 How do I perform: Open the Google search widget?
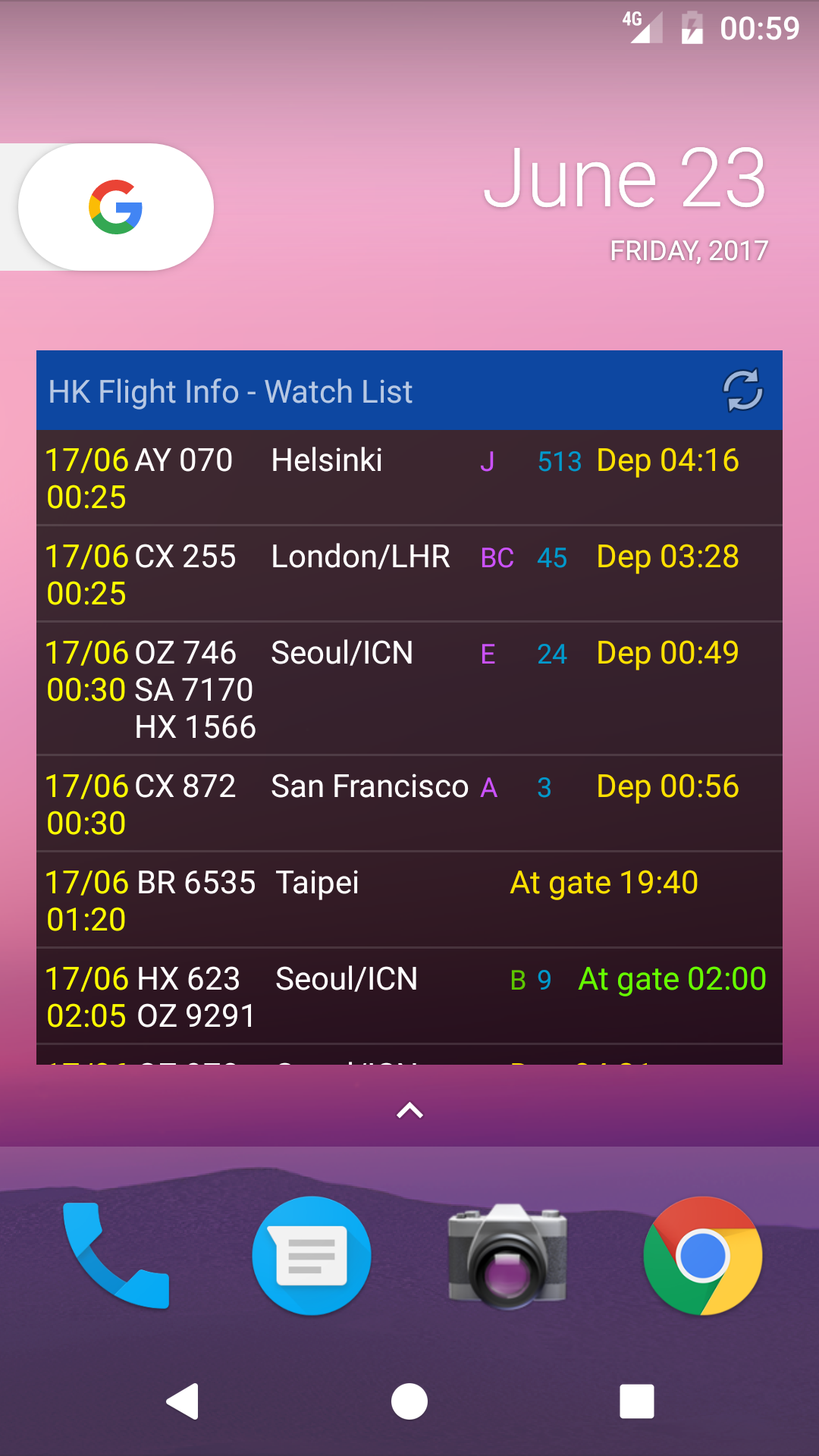coord(116,207)
